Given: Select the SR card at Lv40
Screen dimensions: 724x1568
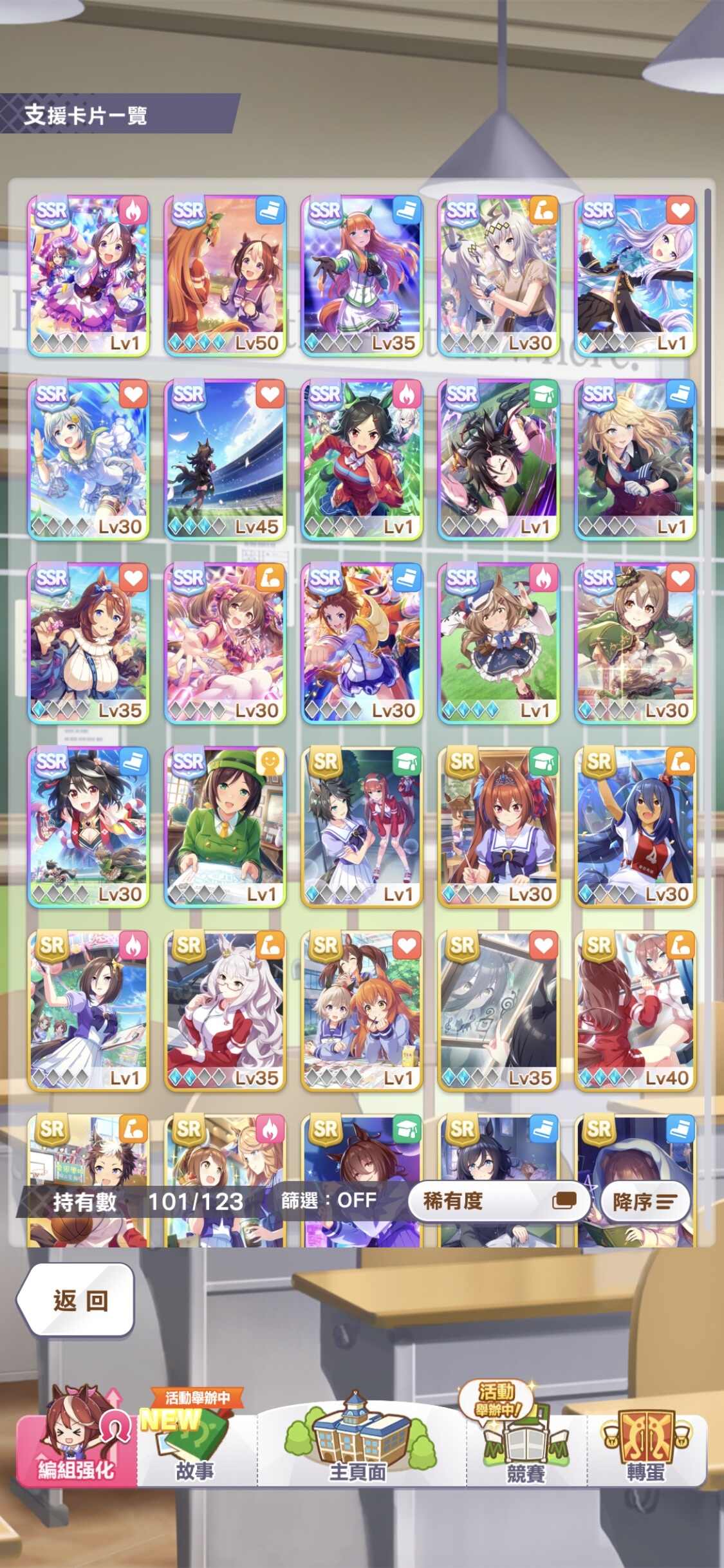Looking at the screenshot, I should pos(635,1011).
